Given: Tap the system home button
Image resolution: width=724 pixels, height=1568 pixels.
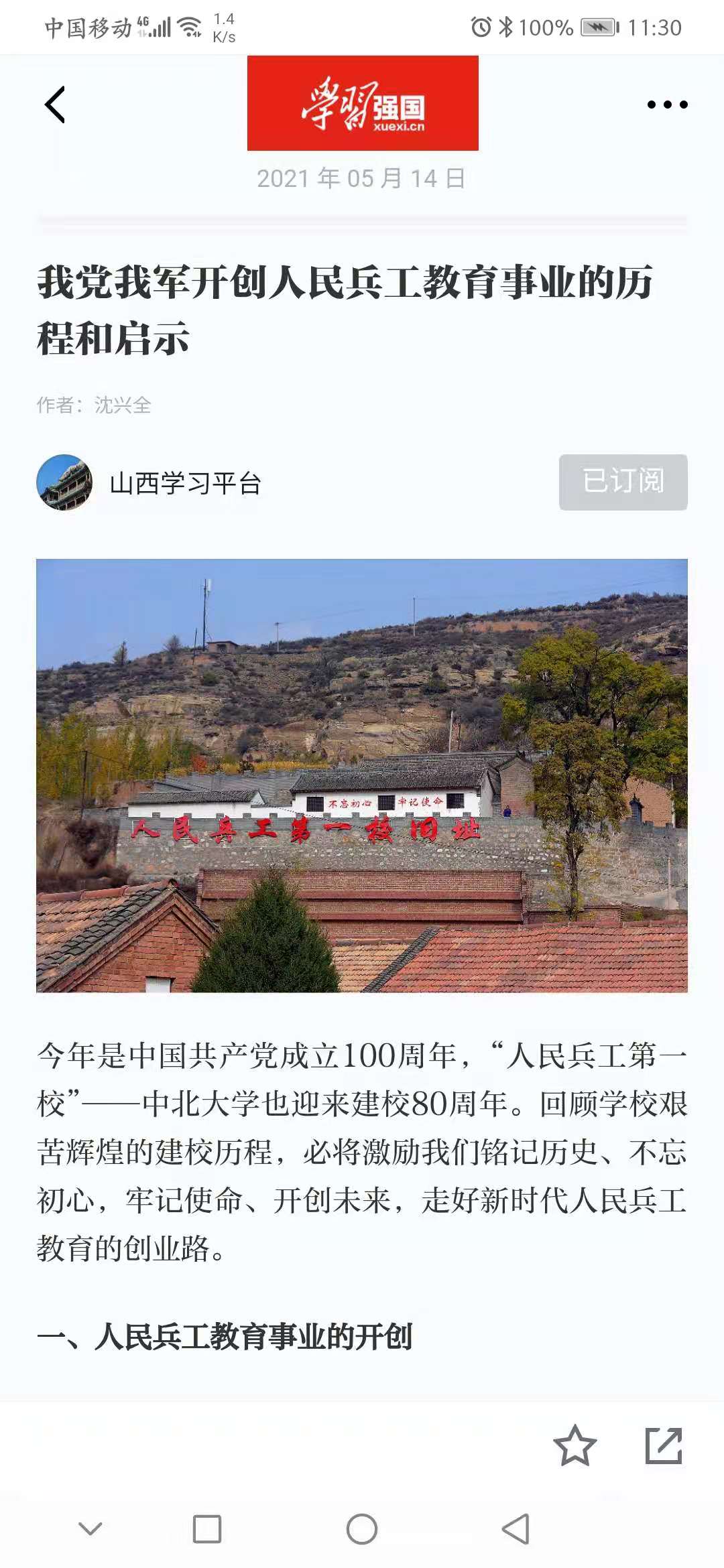Looking at the screenshot, I should coord(362,1528).
